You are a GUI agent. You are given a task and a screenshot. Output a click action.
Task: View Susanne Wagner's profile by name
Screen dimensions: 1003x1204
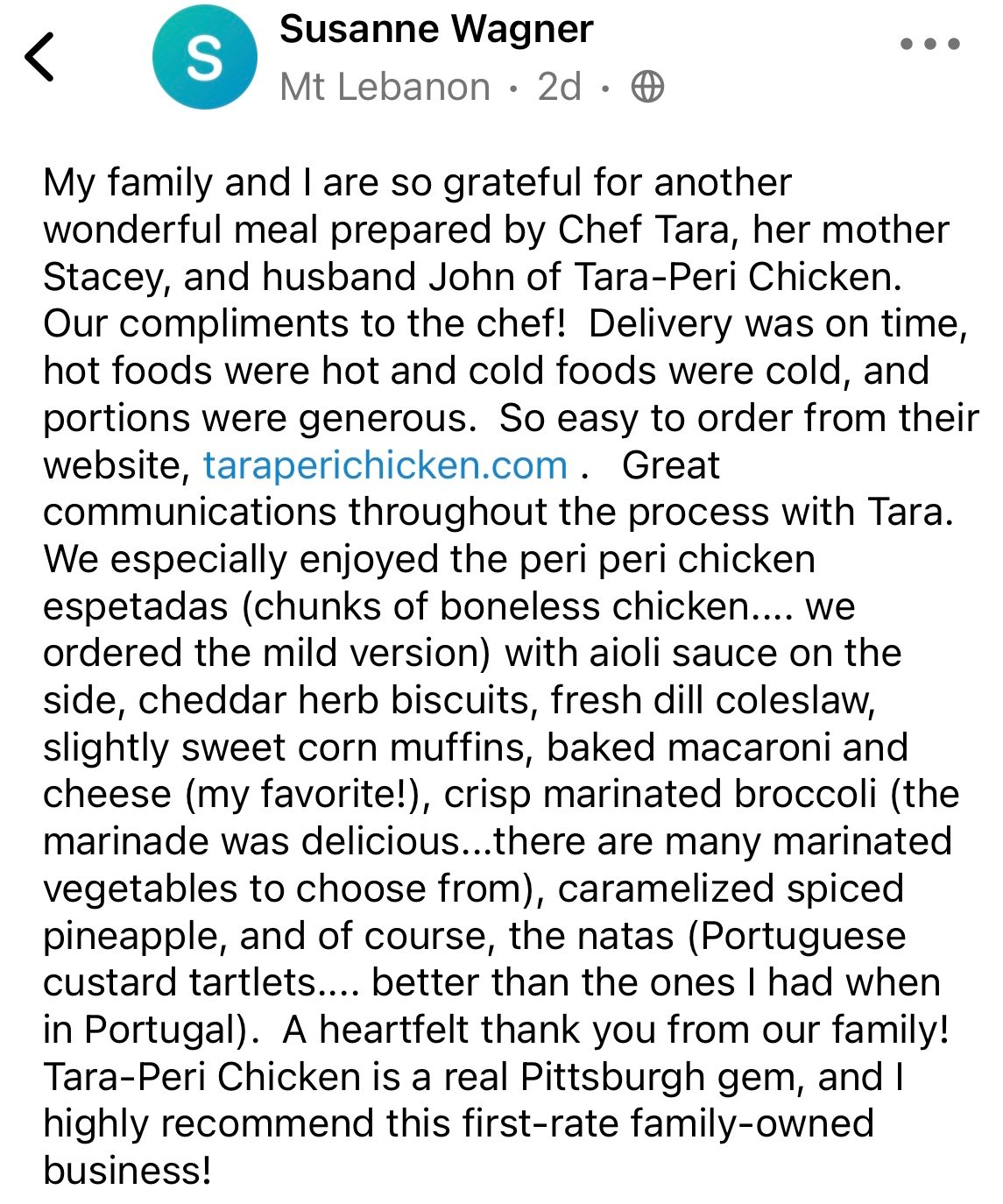(436, 30)
